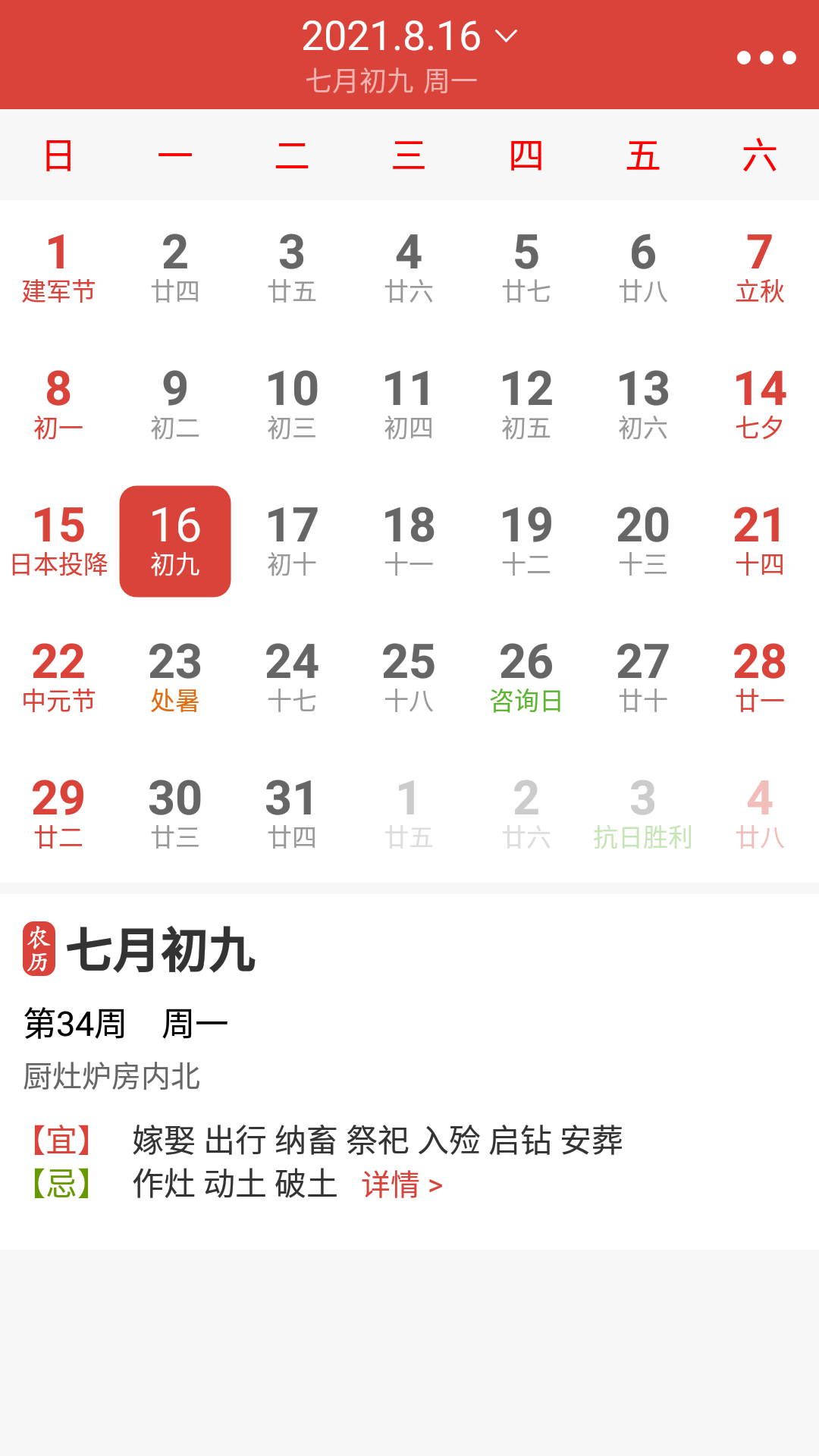Screen dimensions: 819x1456
Task: Select August 20 十三
Action: (x=643, y=541)
